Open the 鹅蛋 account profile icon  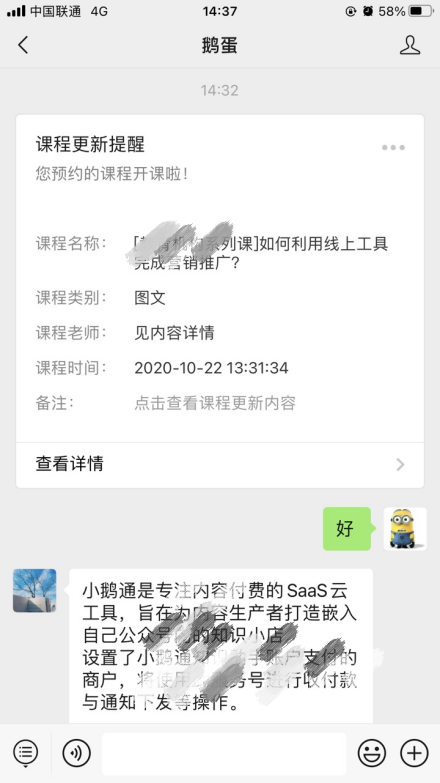[410, 45]
